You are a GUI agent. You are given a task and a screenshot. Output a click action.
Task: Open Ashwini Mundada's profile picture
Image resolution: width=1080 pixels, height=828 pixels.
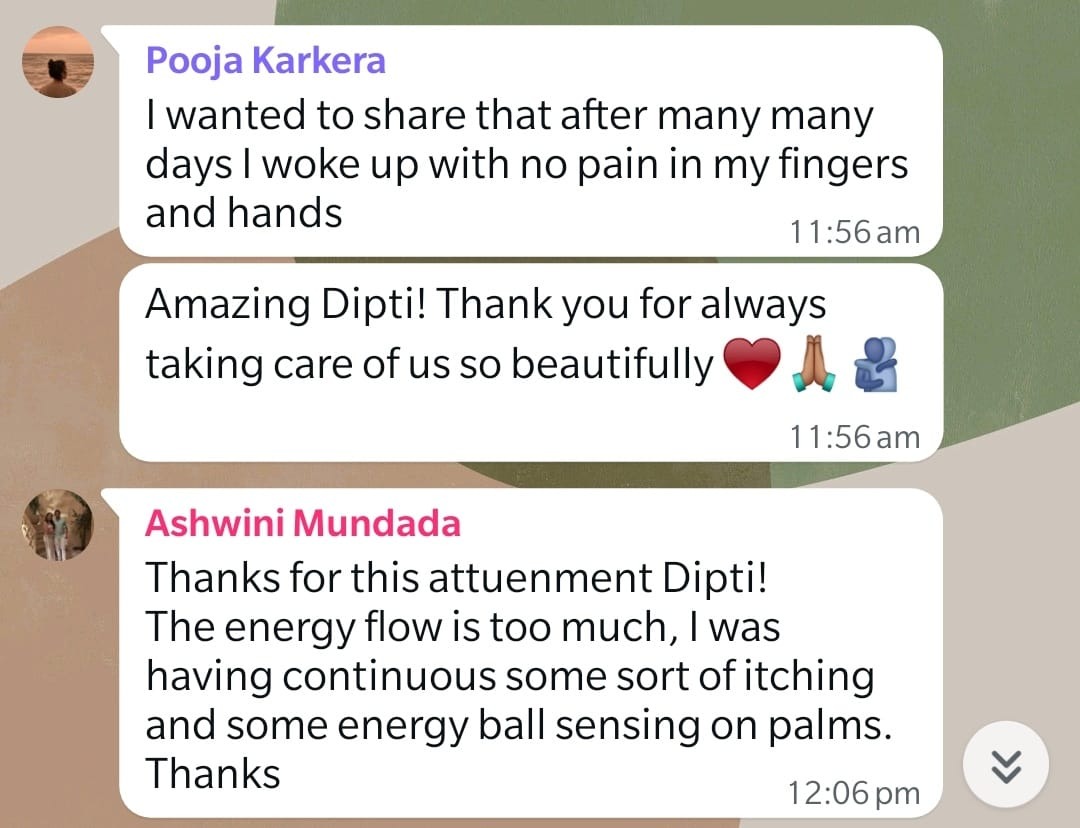pyautogui.click(x=58, y=525)
